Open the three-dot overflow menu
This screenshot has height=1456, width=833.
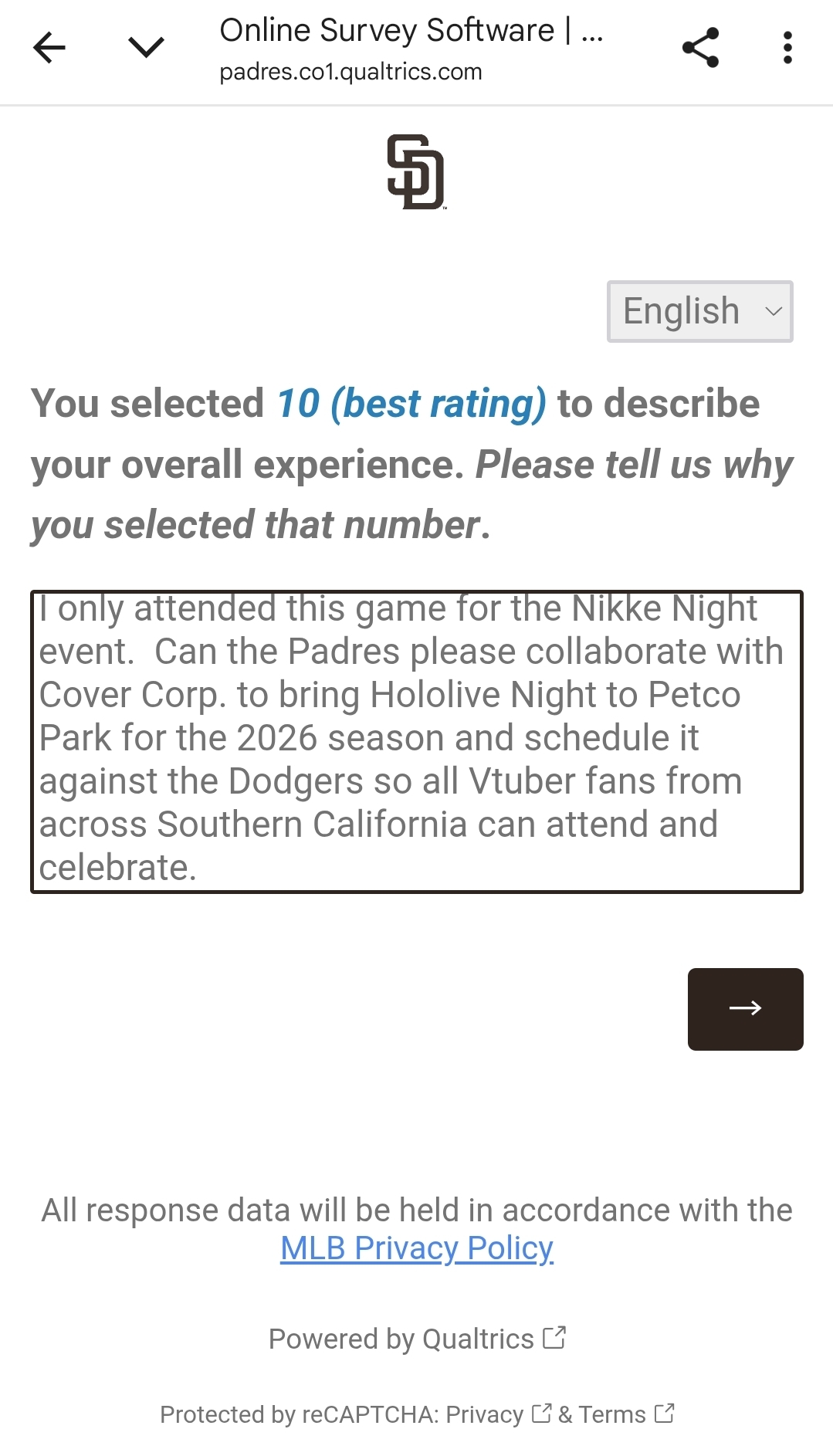787,48
